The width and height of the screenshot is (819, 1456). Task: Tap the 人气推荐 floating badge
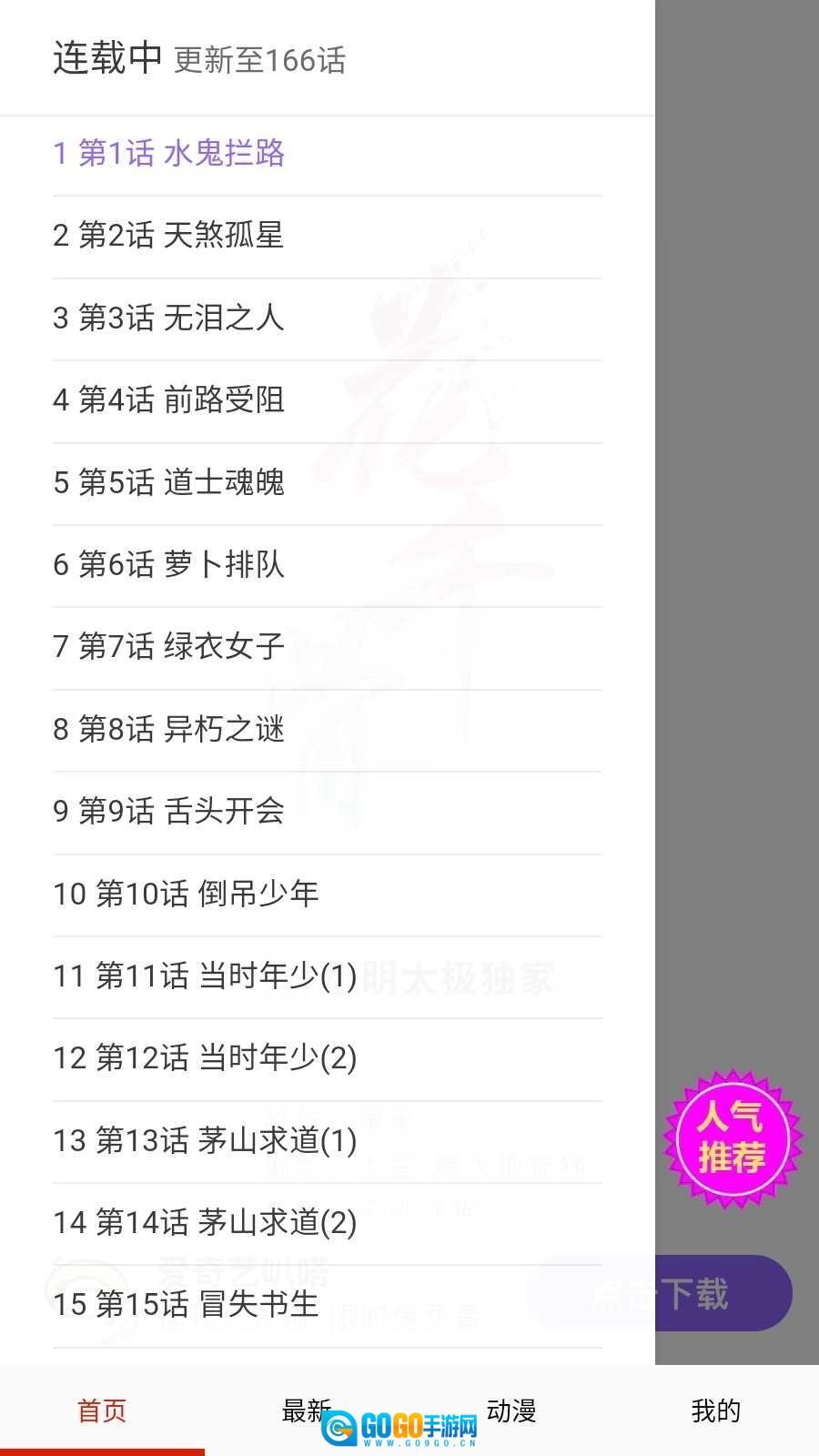pos(732,1138)
